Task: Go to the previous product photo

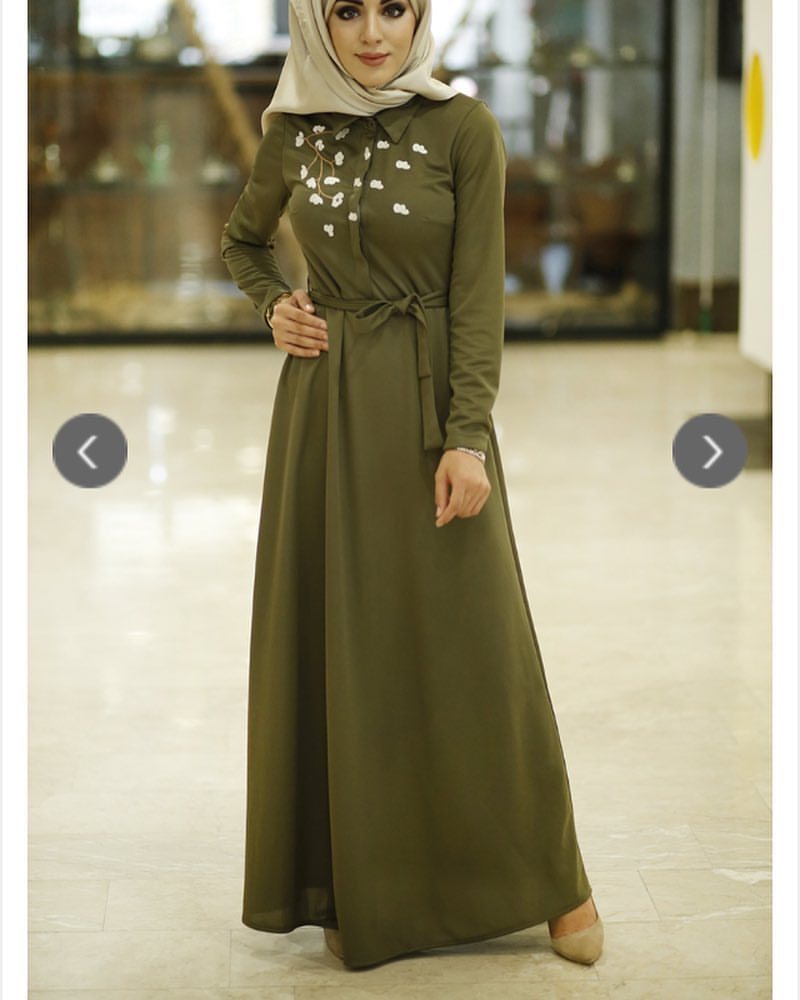Action: [90, 451]
